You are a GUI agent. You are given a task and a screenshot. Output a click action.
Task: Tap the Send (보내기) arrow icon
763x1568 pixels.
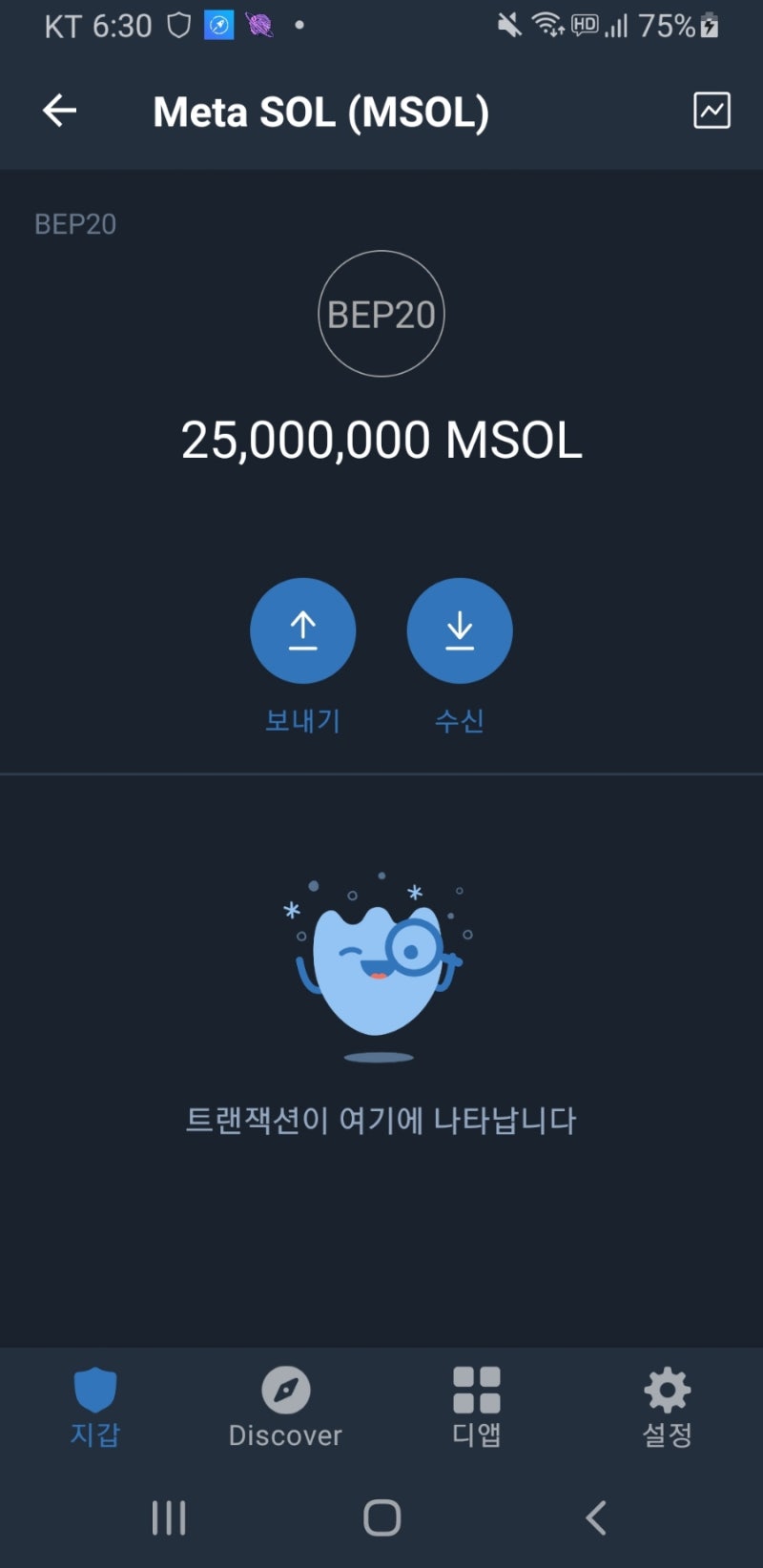303,630
